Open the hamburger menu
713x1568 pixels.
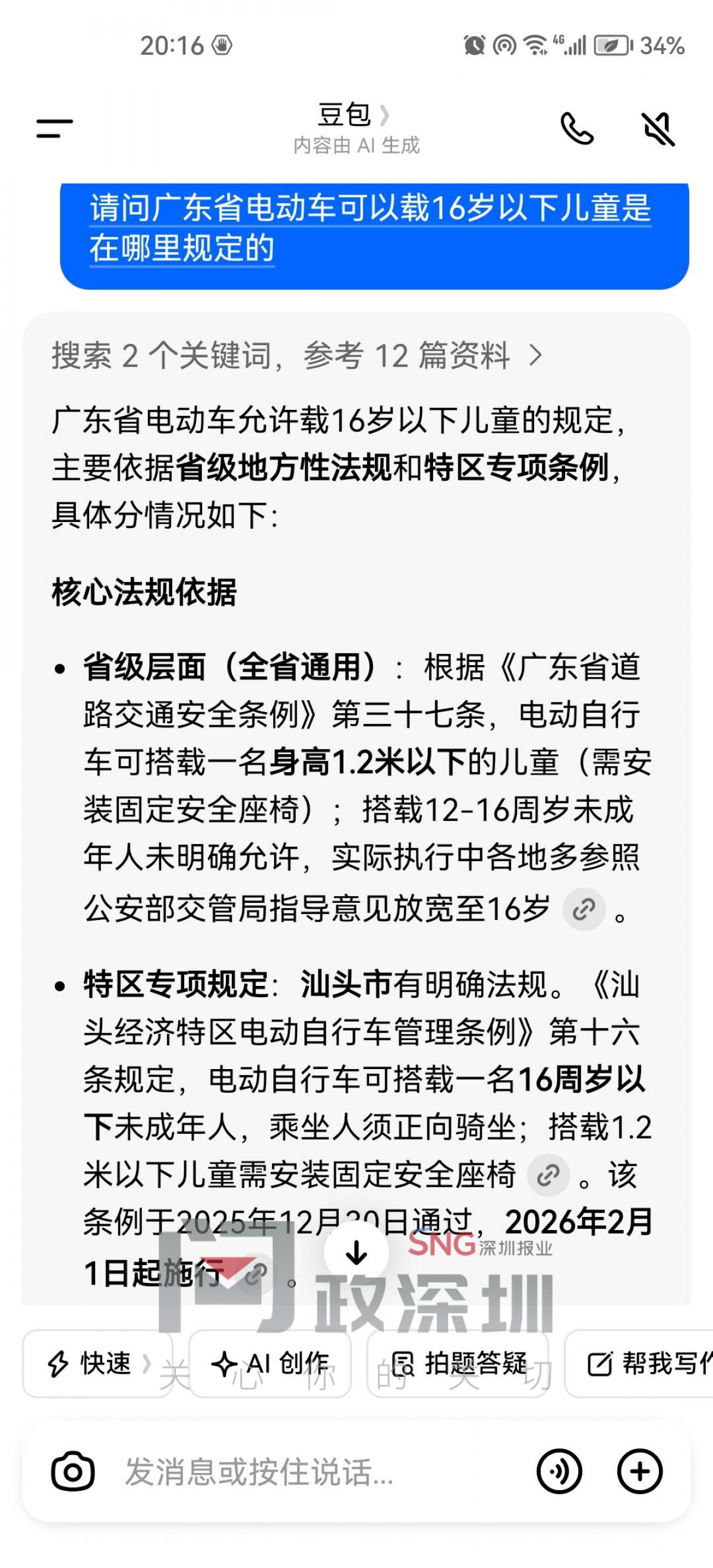[55, 128]
